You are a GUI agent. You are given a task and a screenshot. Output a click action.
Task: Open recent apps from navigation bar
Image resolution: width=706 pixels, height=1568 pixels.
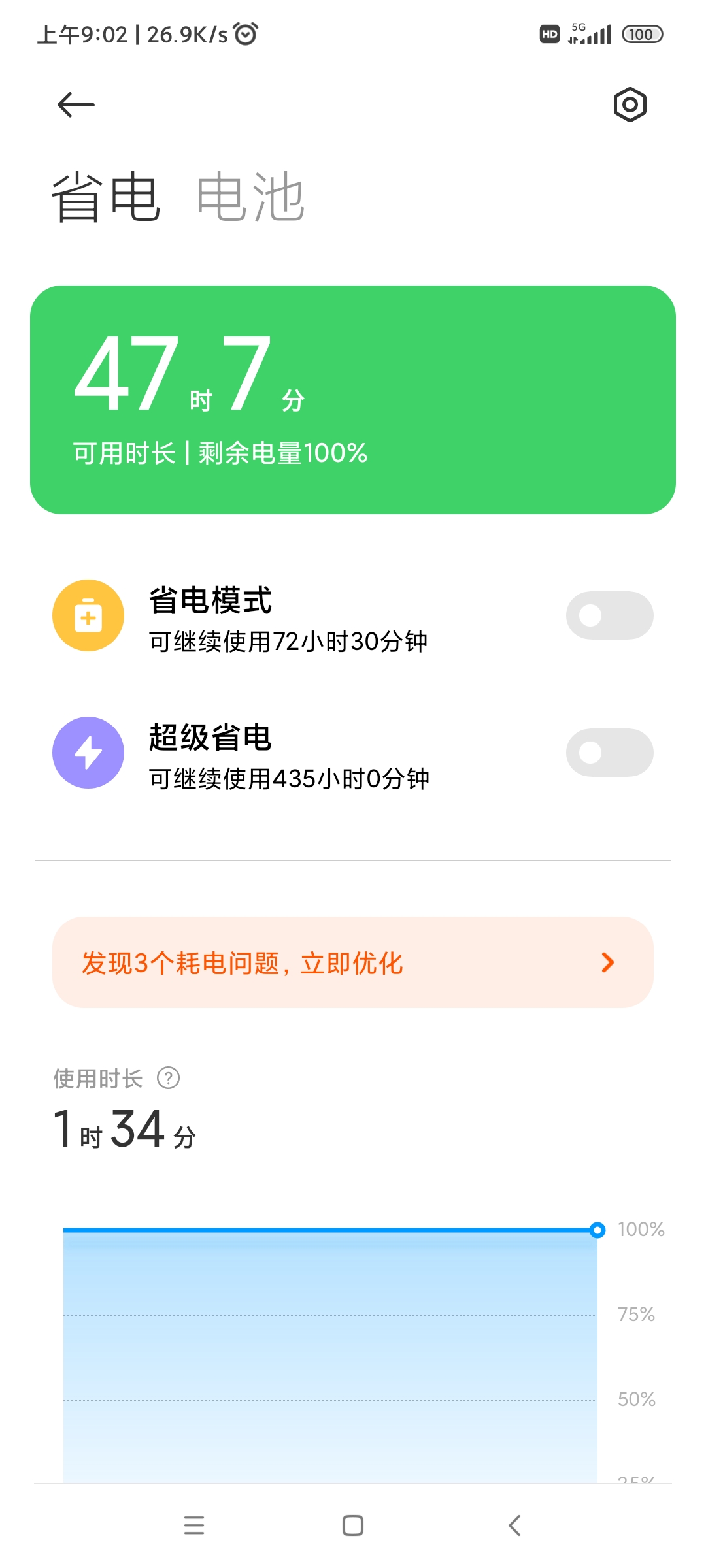pyautogui.click(x=194, y=1526)
